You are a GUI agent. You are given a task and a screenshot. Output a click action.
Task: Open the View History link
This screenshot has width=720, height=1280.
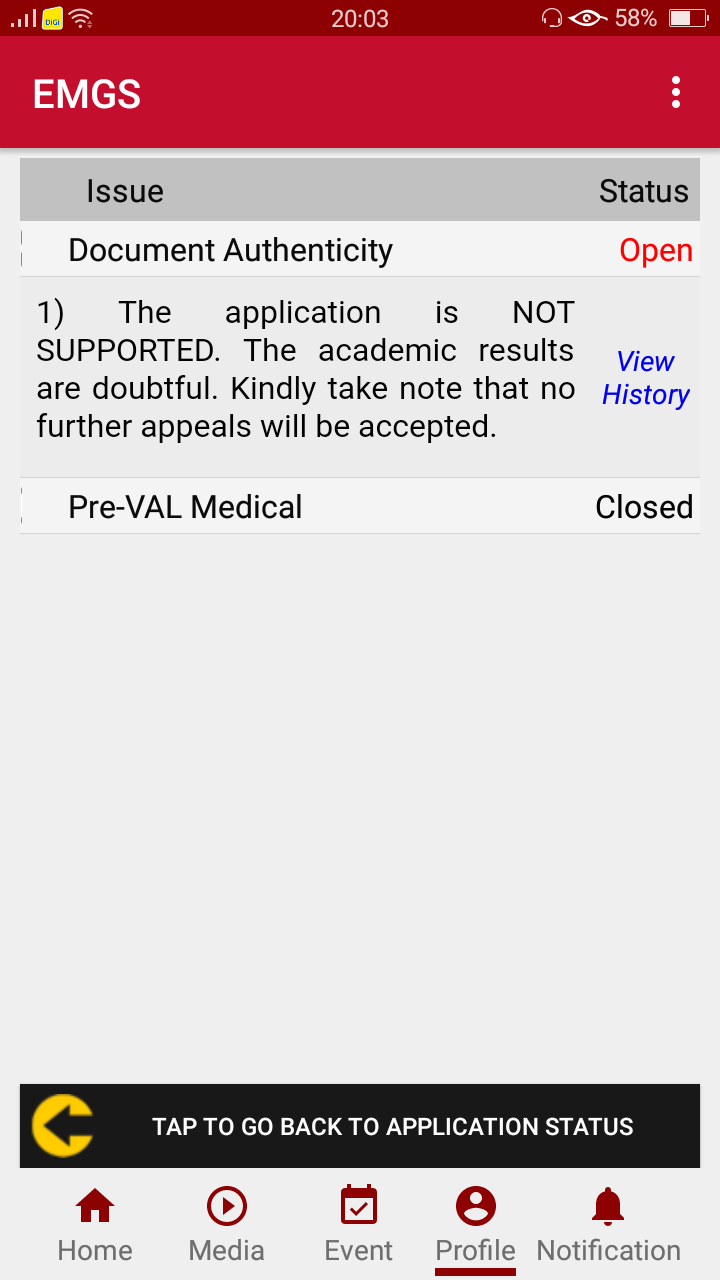(x=645, y=378)
